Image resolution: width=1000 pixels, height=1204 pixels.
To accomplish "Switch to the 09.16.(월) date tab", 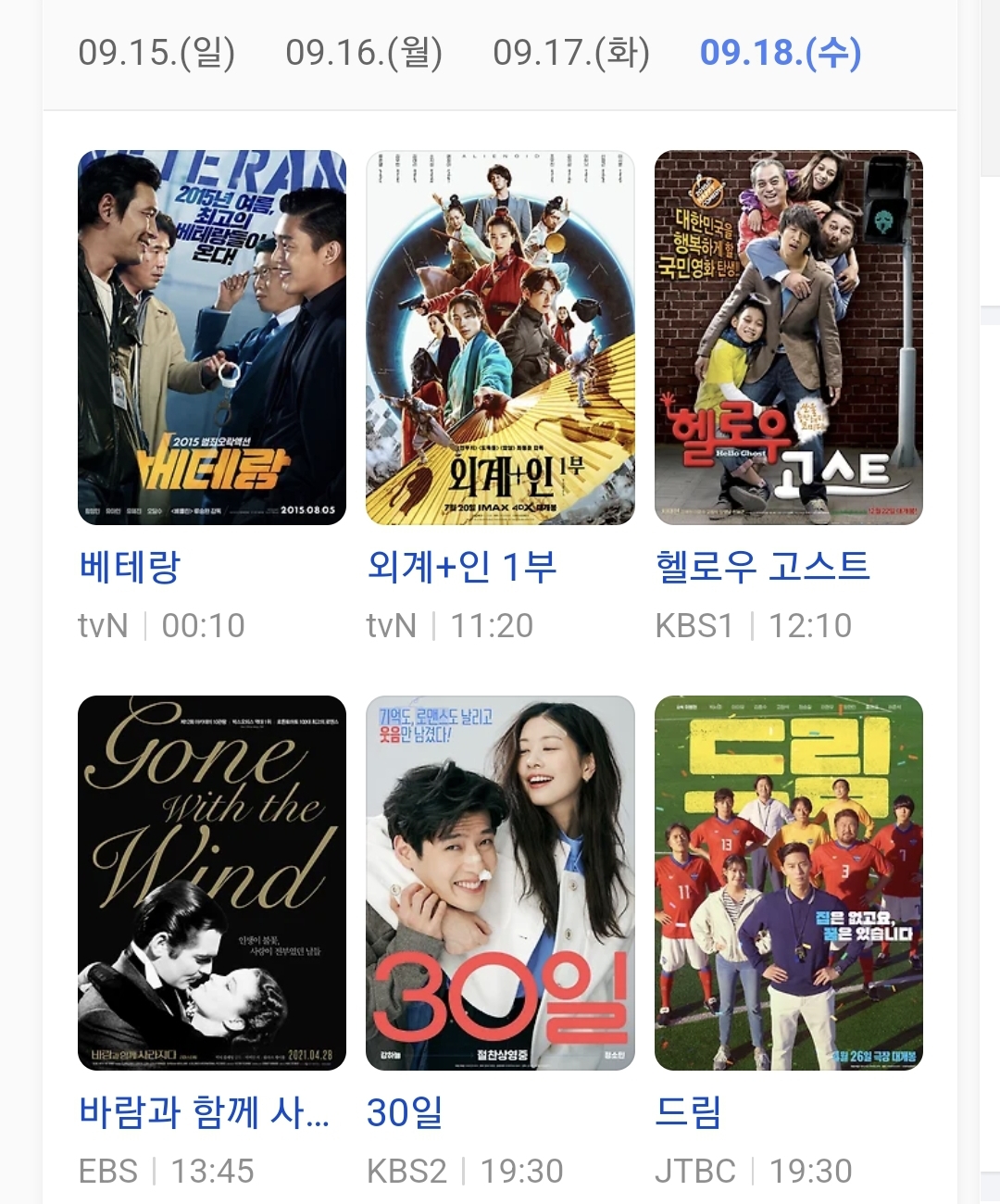I will [364, 53].
